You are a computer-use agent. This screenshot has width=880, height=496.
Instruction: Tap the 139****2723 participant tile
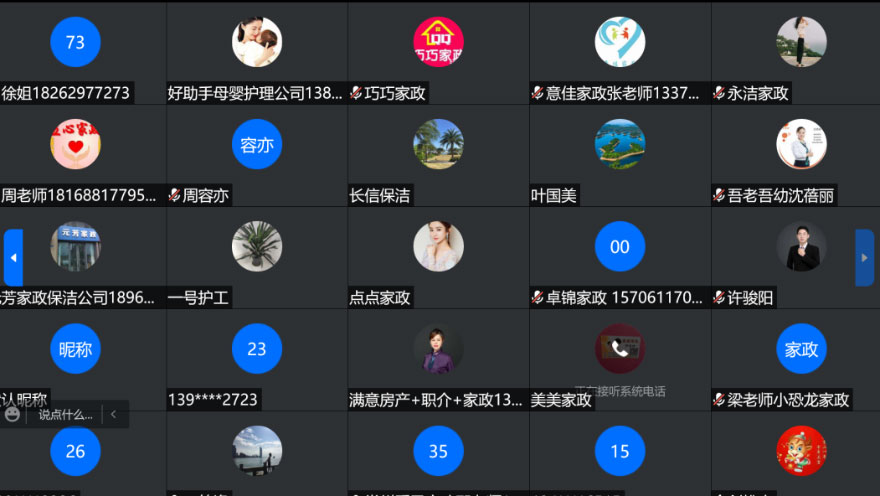[257, 358]
